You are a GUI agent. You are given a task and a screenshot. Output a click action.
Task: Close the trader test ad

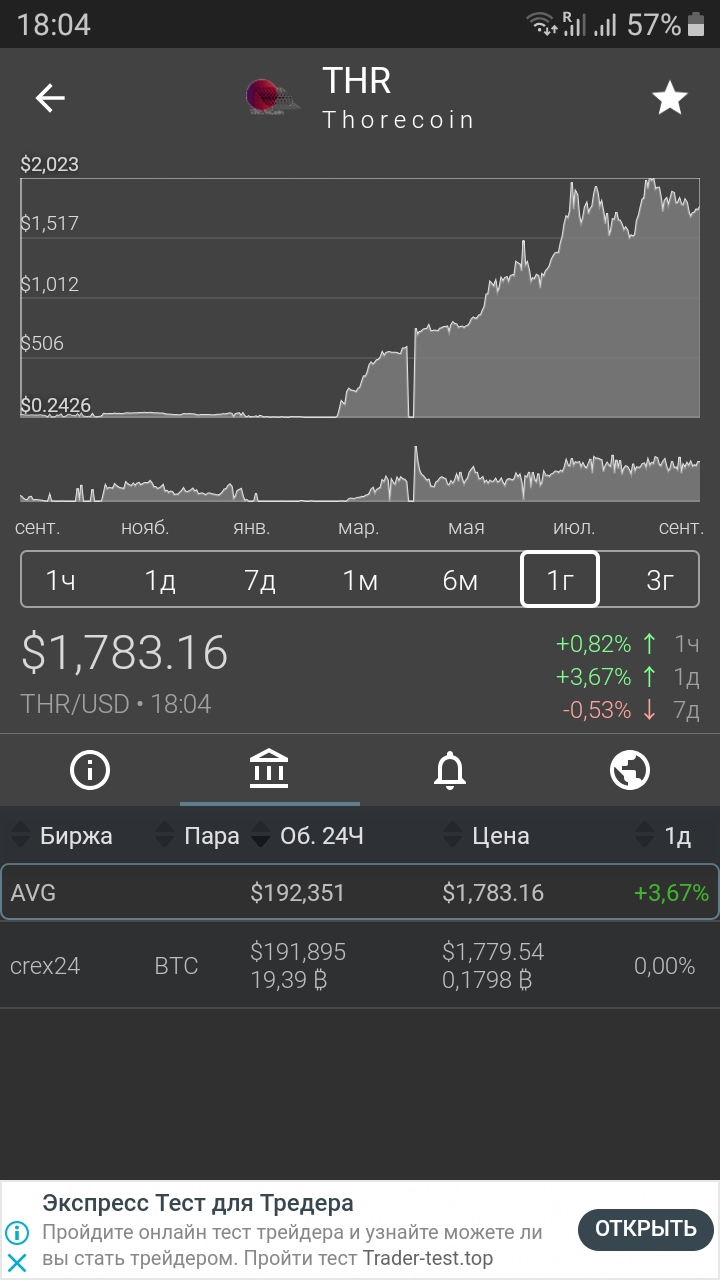click(17, 1262)
